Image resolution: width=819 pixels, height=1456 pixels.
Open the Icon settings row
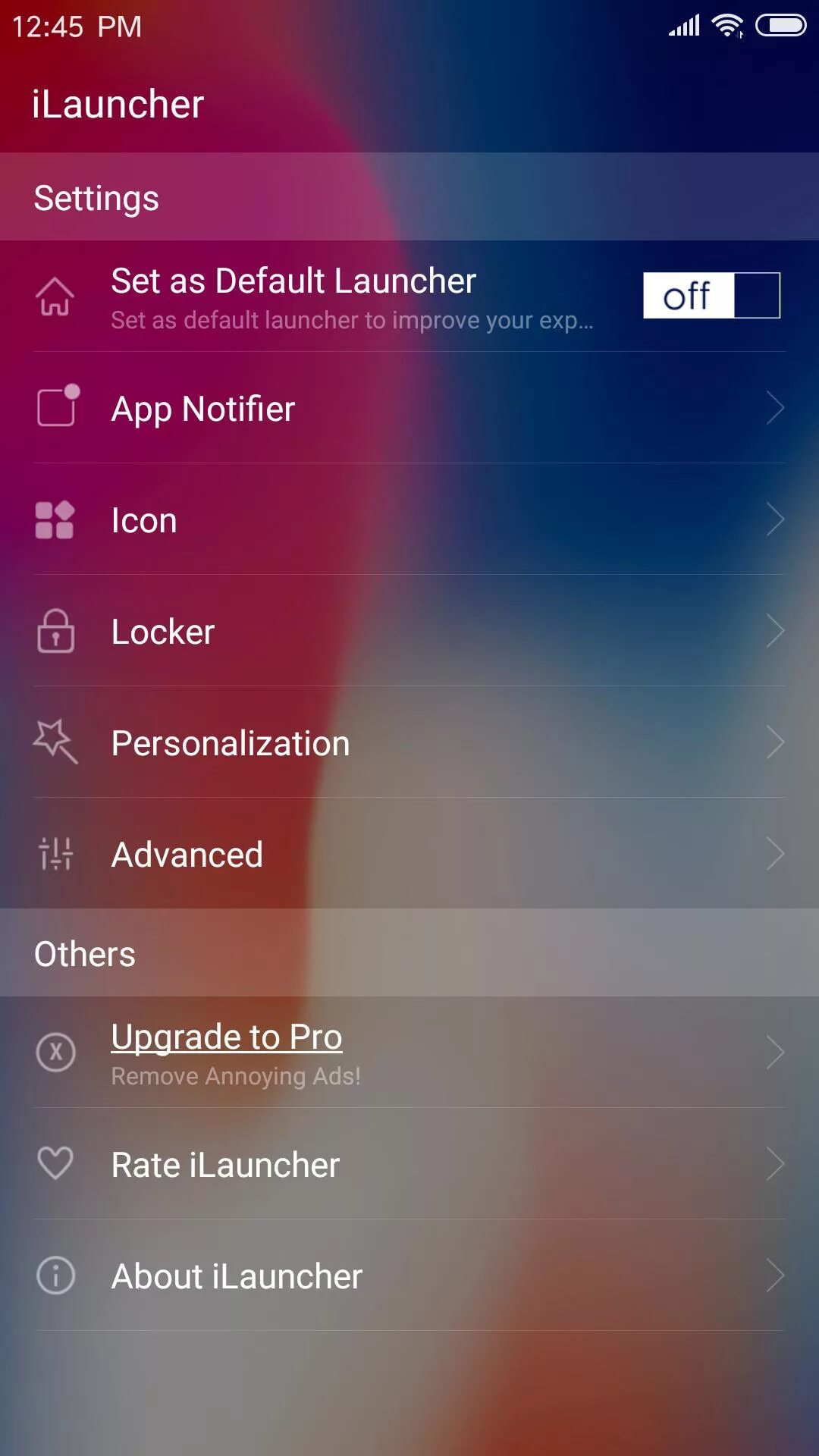click(x=409, y=520)
